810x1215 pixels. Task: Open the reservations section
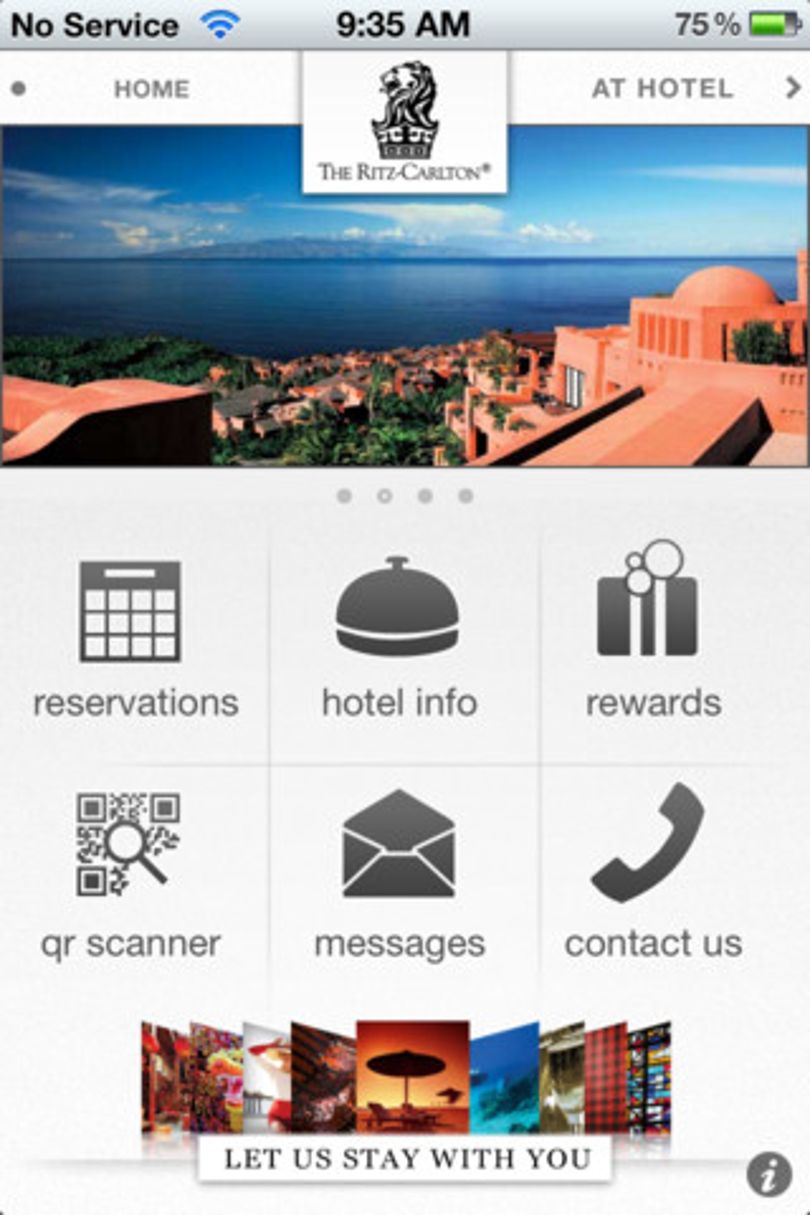[135, 640]
